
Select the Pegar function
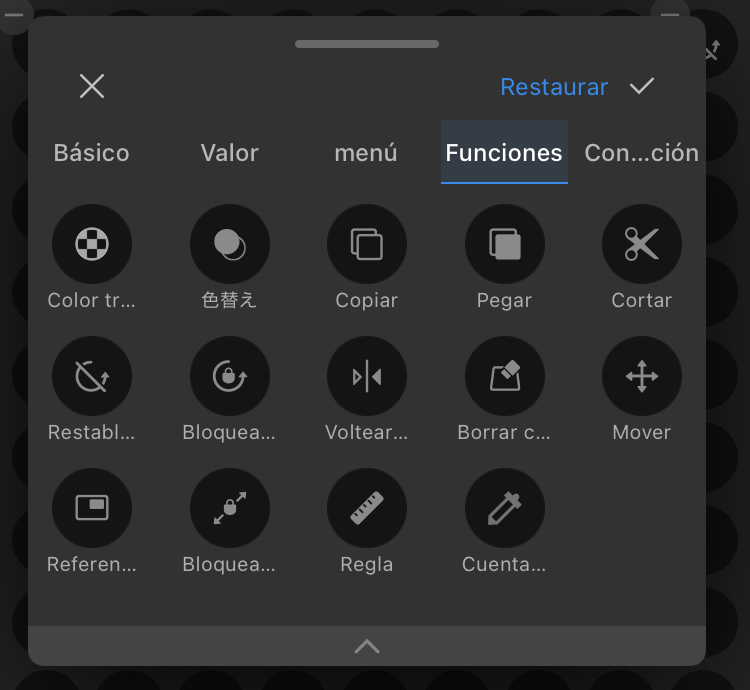504,244
